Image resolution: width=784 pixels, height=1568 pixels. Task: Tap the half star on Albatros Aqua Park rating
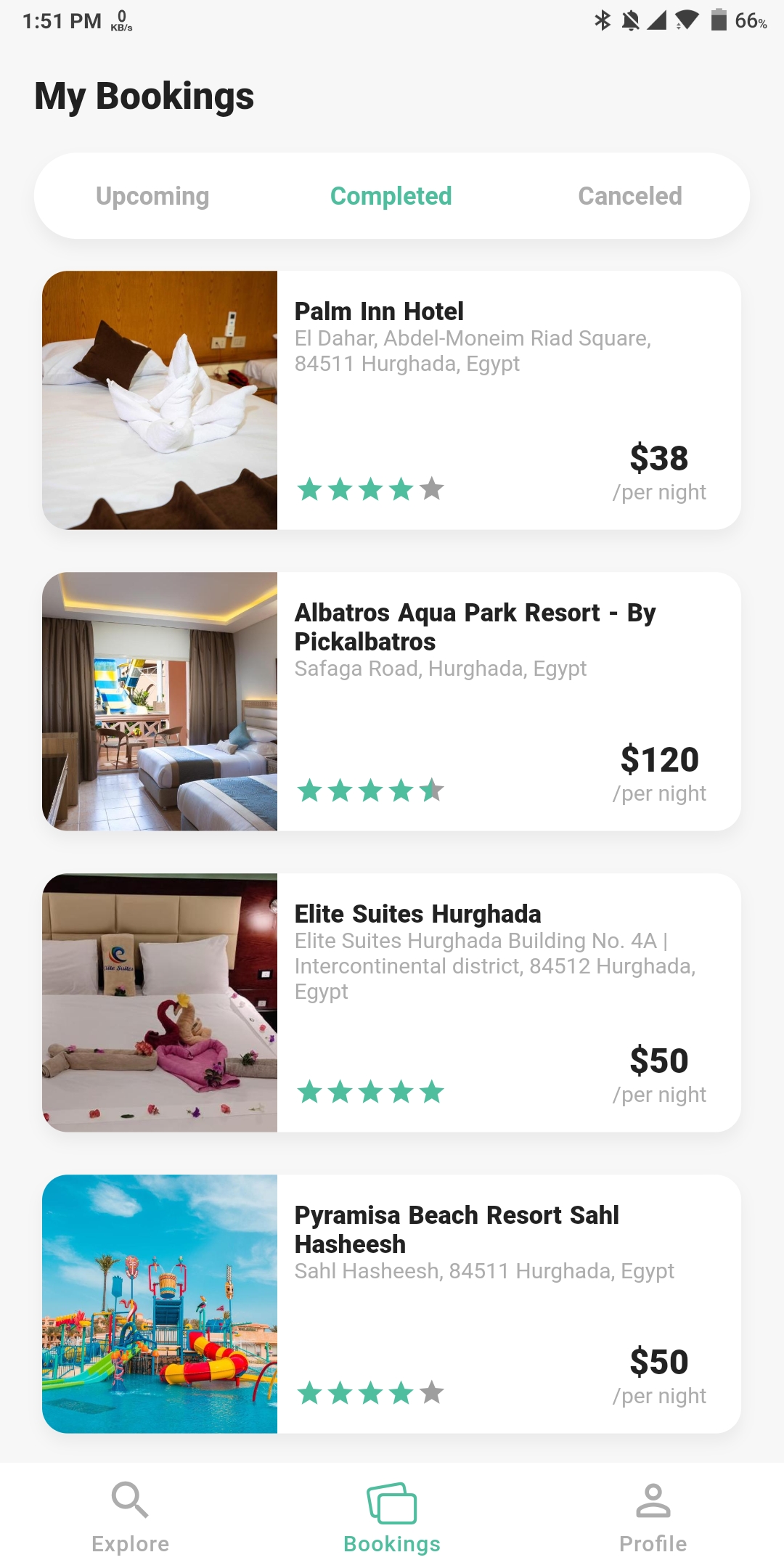[x=432, y=791]
